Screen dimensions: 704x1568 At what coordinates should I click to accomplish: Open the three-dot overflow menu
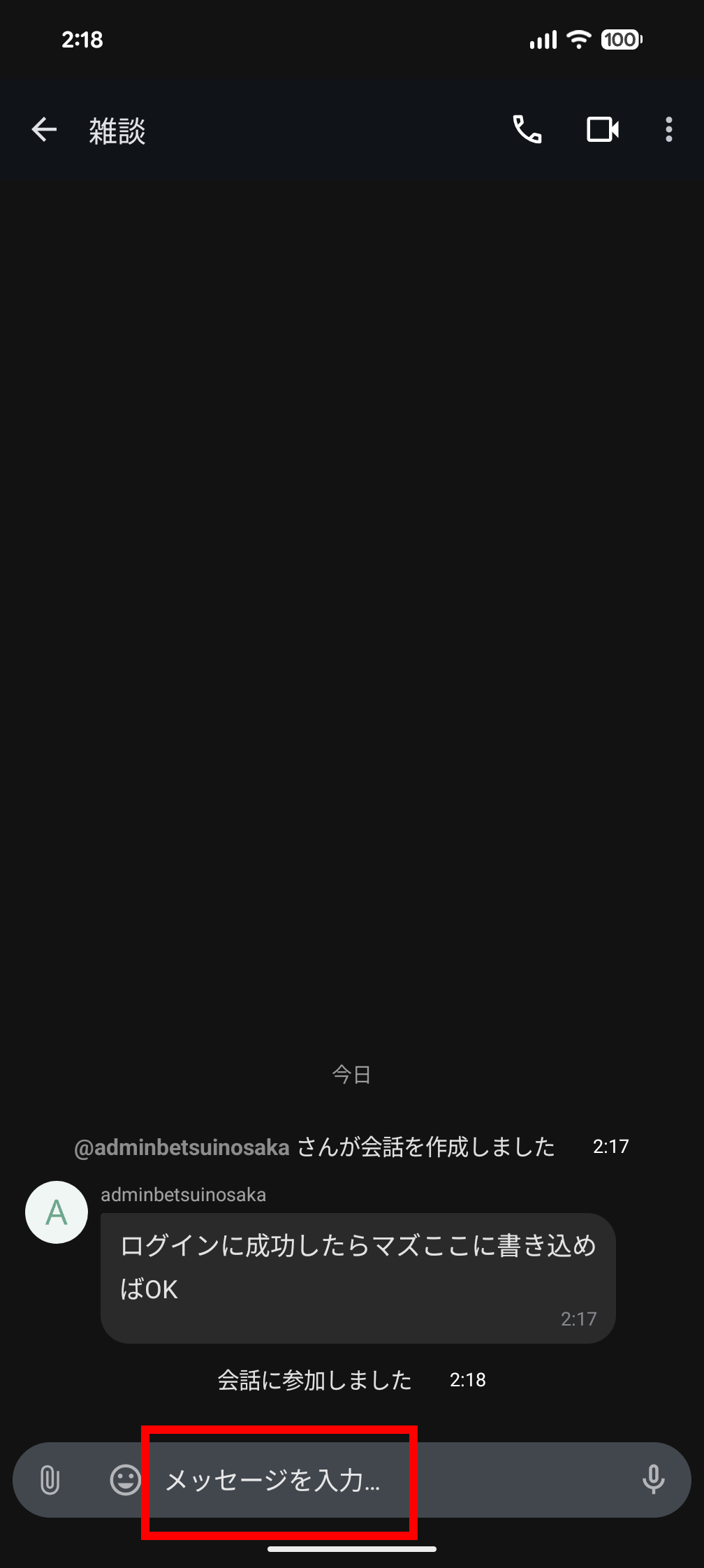668,130
